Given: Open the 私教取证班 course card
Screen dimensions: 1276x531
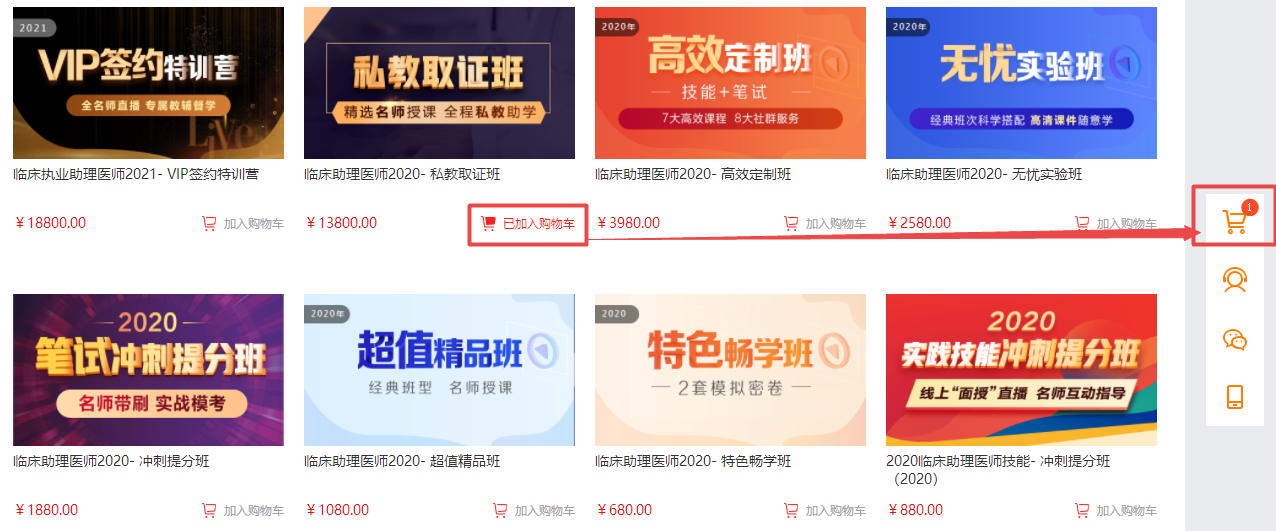Looking at the screenshot, I should 439,83.
